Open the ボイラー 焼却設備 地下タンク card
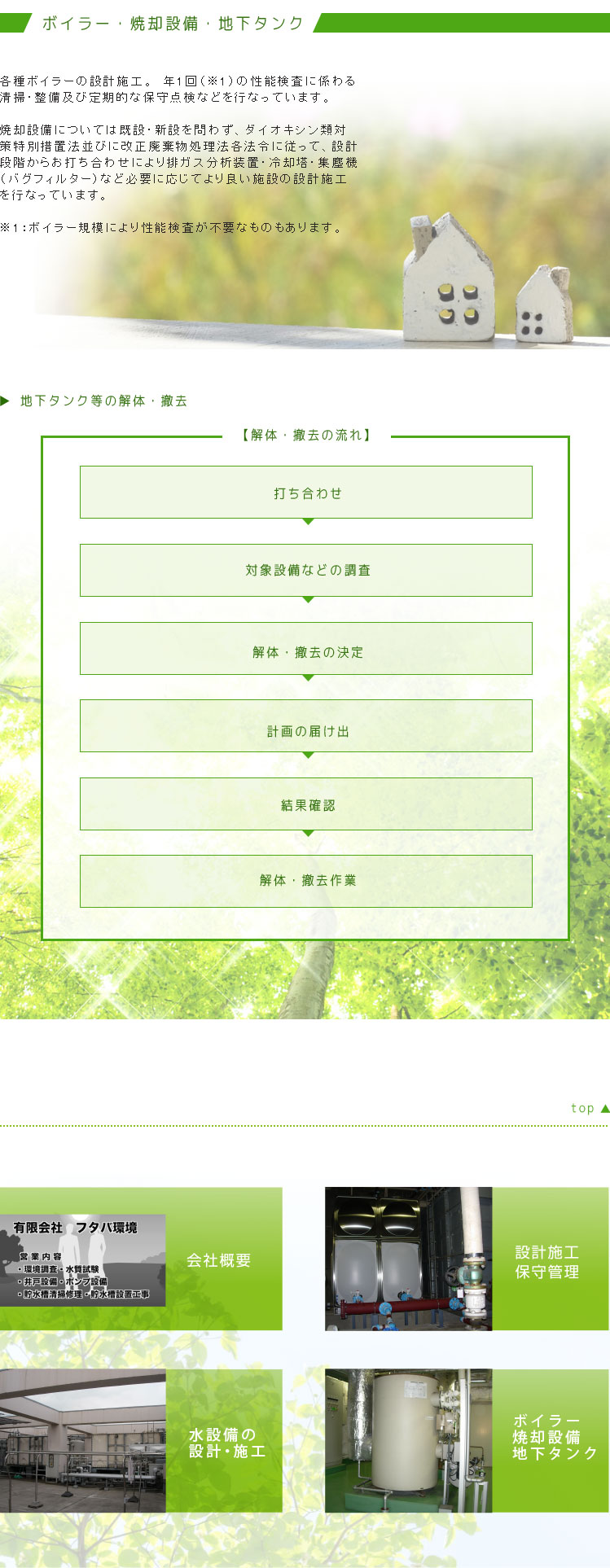Viewport: 610px width, 1568px height. [x=467, y=1441]
